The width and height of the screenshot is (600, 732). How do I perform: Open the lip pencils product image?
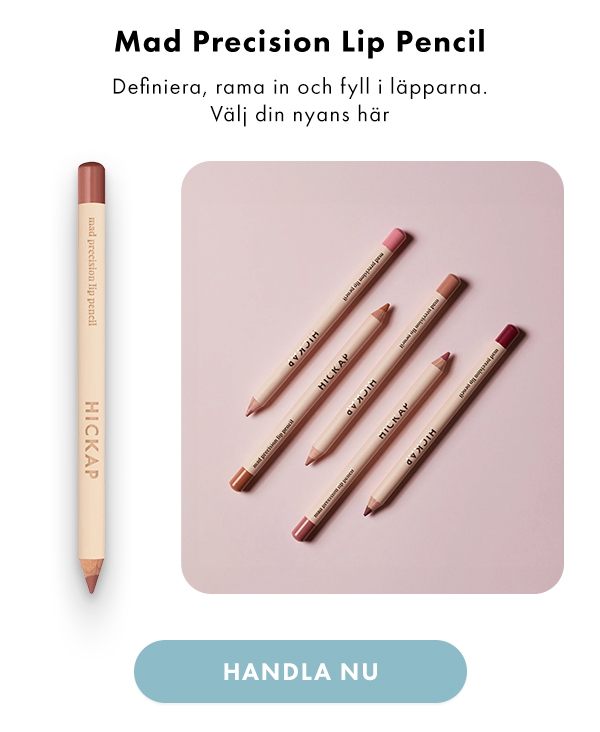click(x=372, y=377)
